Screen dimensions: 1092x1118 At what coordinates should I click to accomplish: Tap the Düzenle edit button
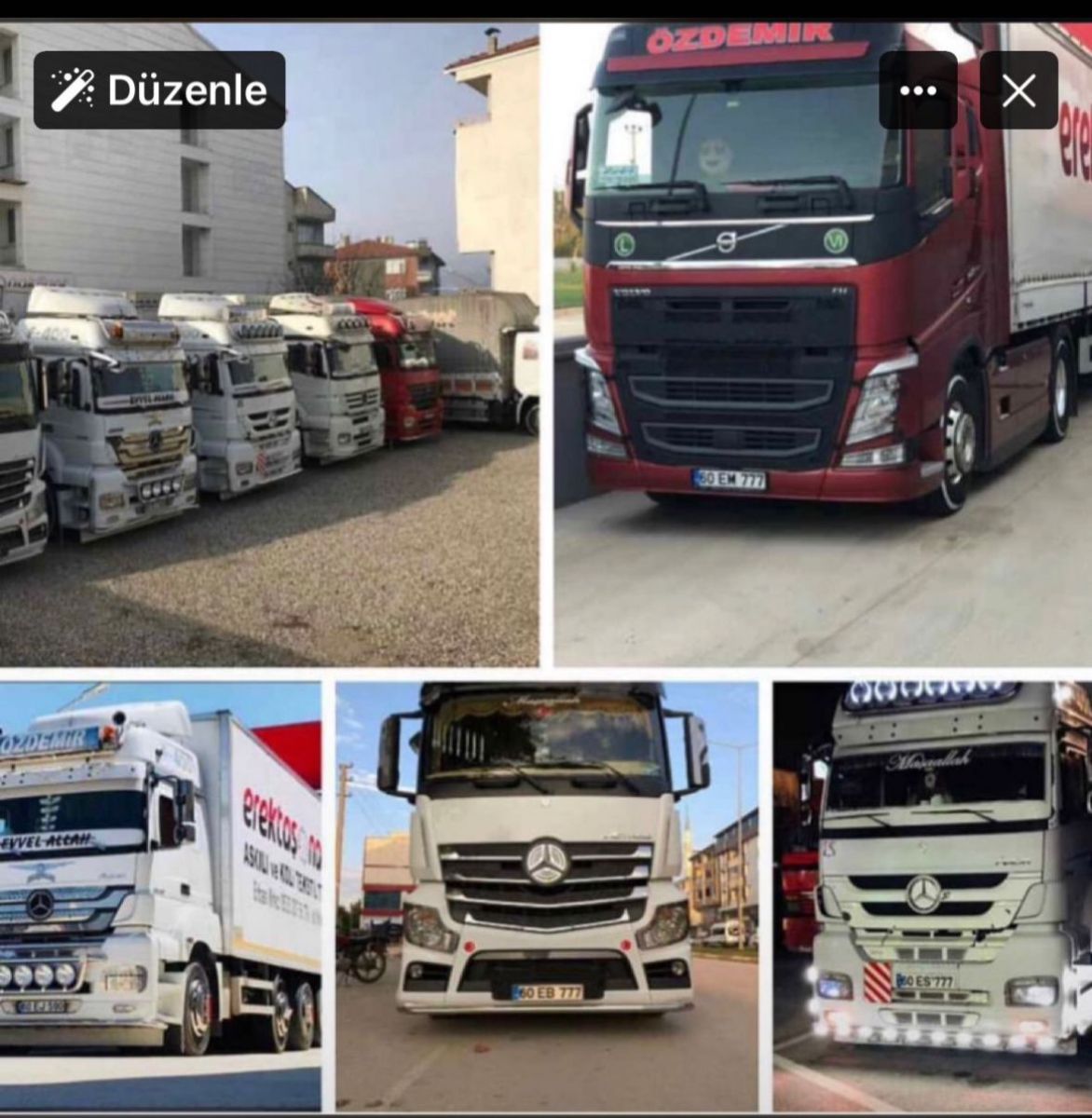pos(159,90)
